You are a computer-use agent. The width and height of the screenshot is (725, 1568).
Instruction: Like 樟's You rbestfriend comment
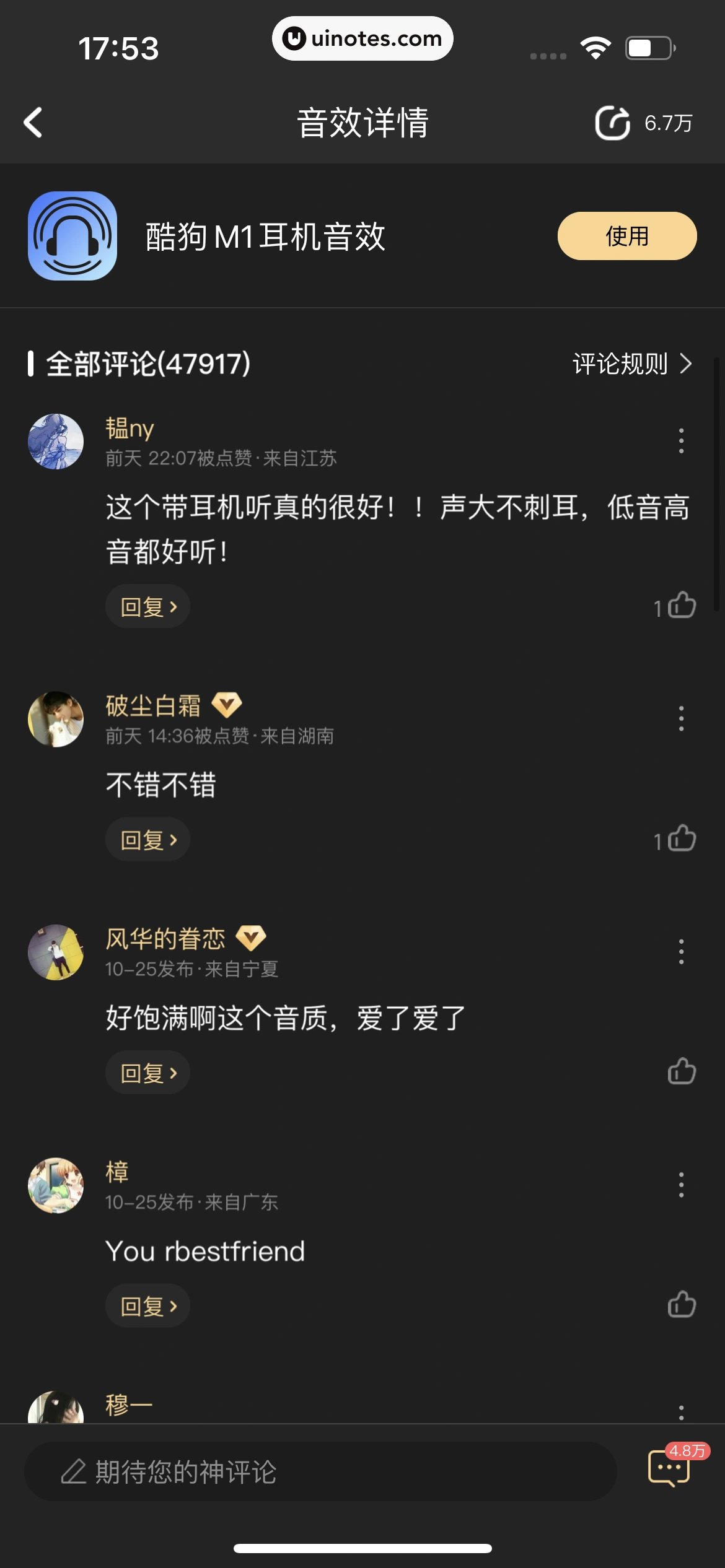682,1305
